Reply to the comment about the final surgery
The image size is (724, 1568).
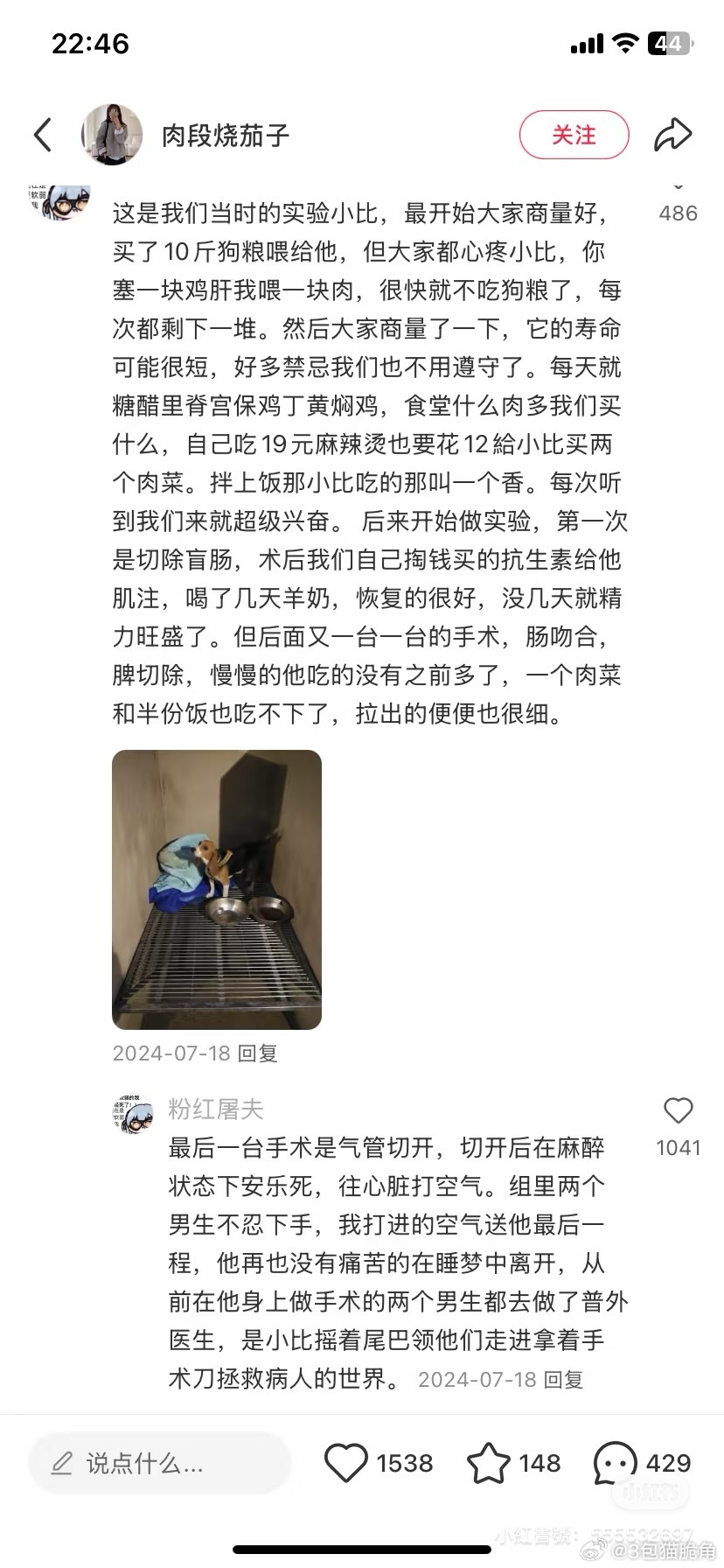[x=563, y=1379]
